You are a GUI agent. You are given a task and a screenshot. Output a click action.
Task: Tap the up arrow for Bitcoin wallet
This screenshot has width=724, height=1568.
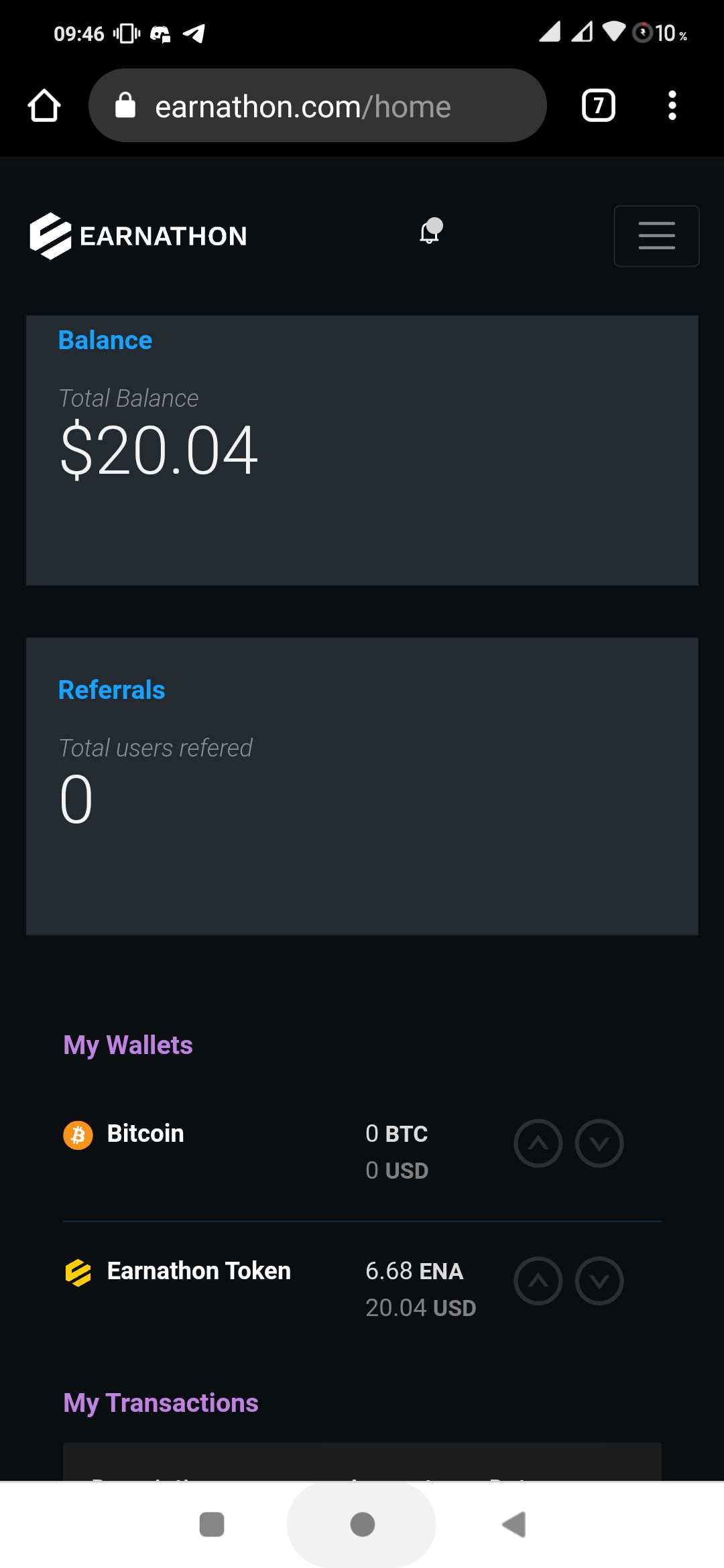(x=538, y=1143)
